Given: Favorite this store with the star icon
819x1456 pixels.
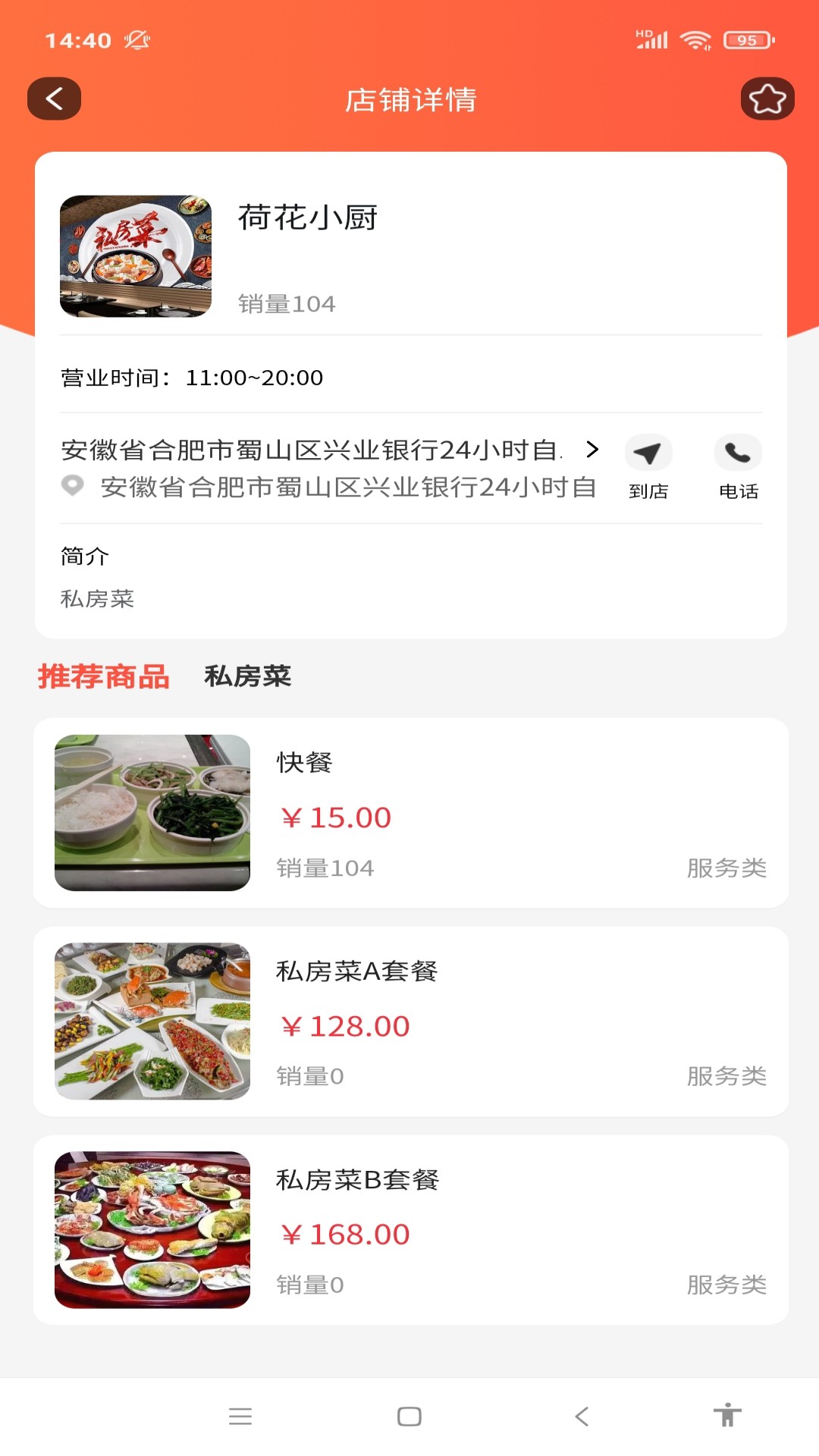Looking at the screenshot, I should (x=767, y=99).
